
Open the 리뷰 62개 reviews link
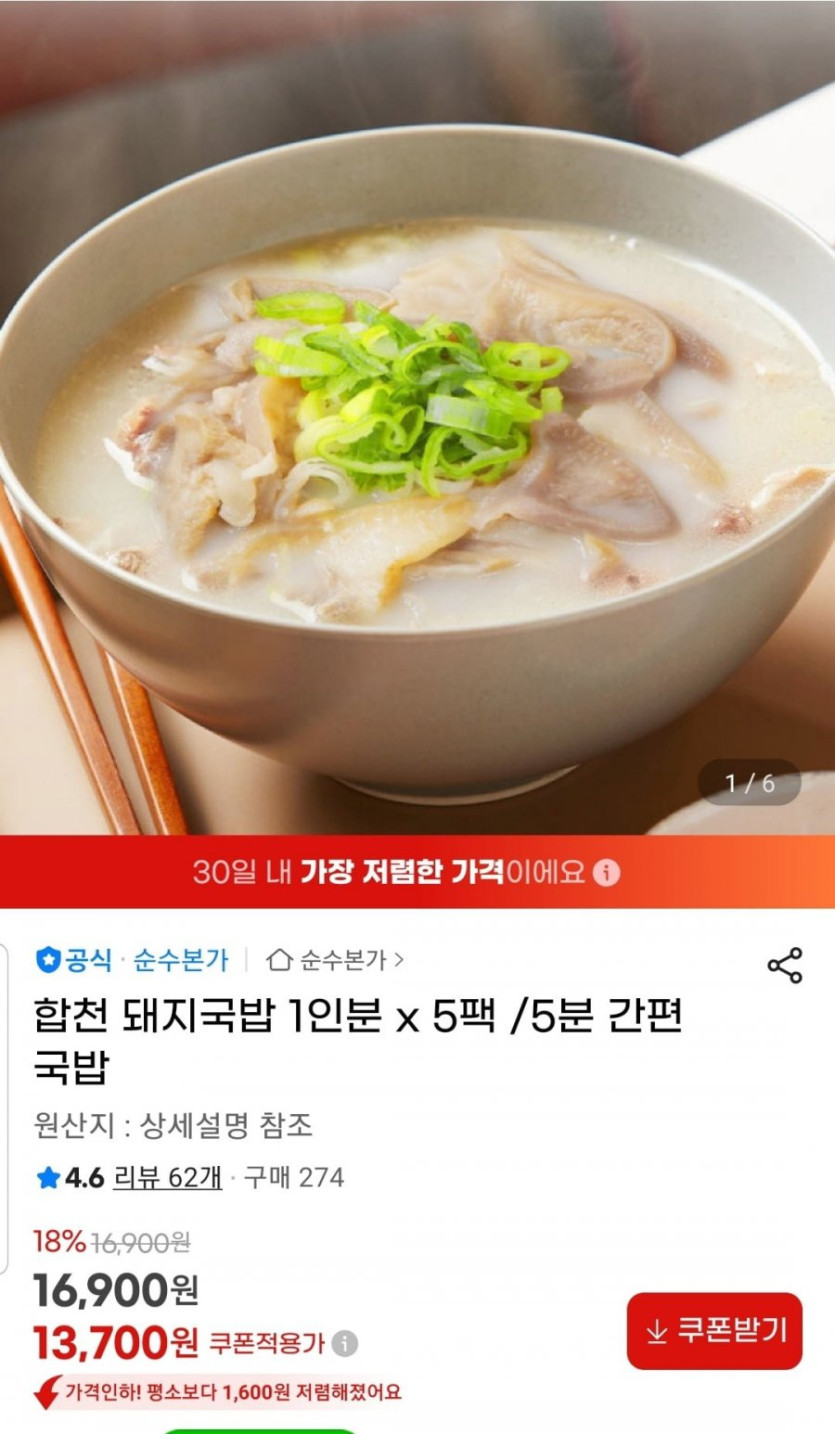tap(167, 1177)
